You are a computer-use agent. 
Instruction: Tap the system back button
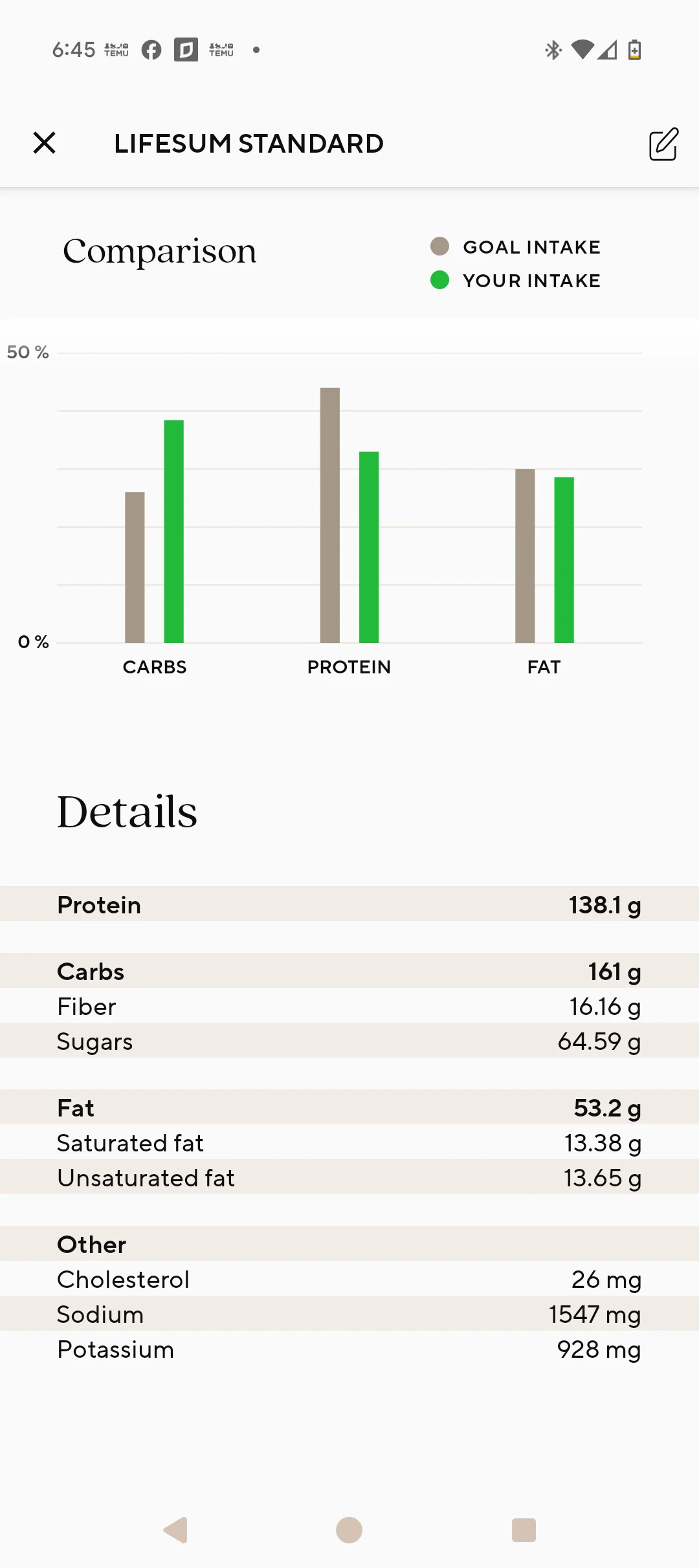[175, 1530]
